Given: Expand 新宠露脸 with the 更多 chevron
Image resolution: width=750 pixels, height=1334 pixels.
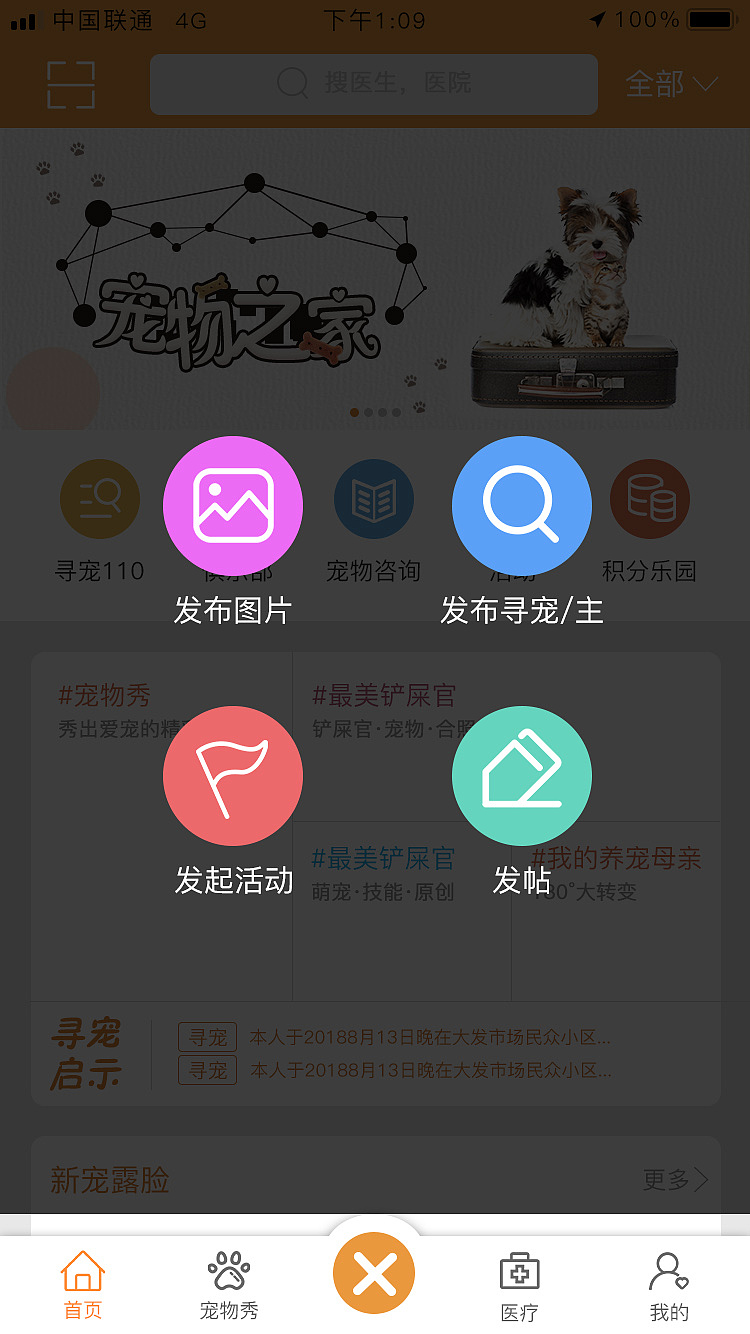Looking at the screenshot, I should pos(672,1180).
